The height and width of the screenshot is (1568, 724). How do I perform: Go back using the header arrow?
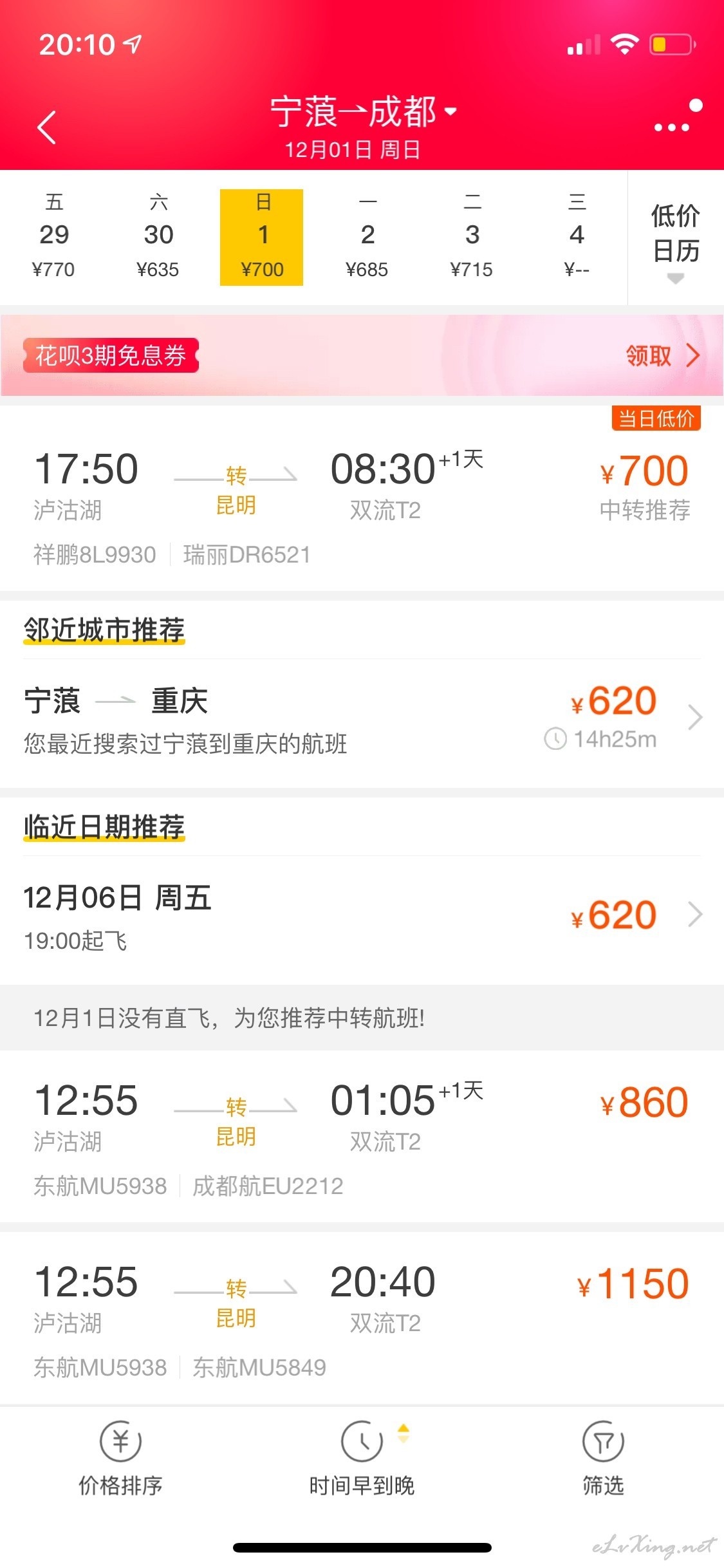pyautogui.click(x=47, y=127)
